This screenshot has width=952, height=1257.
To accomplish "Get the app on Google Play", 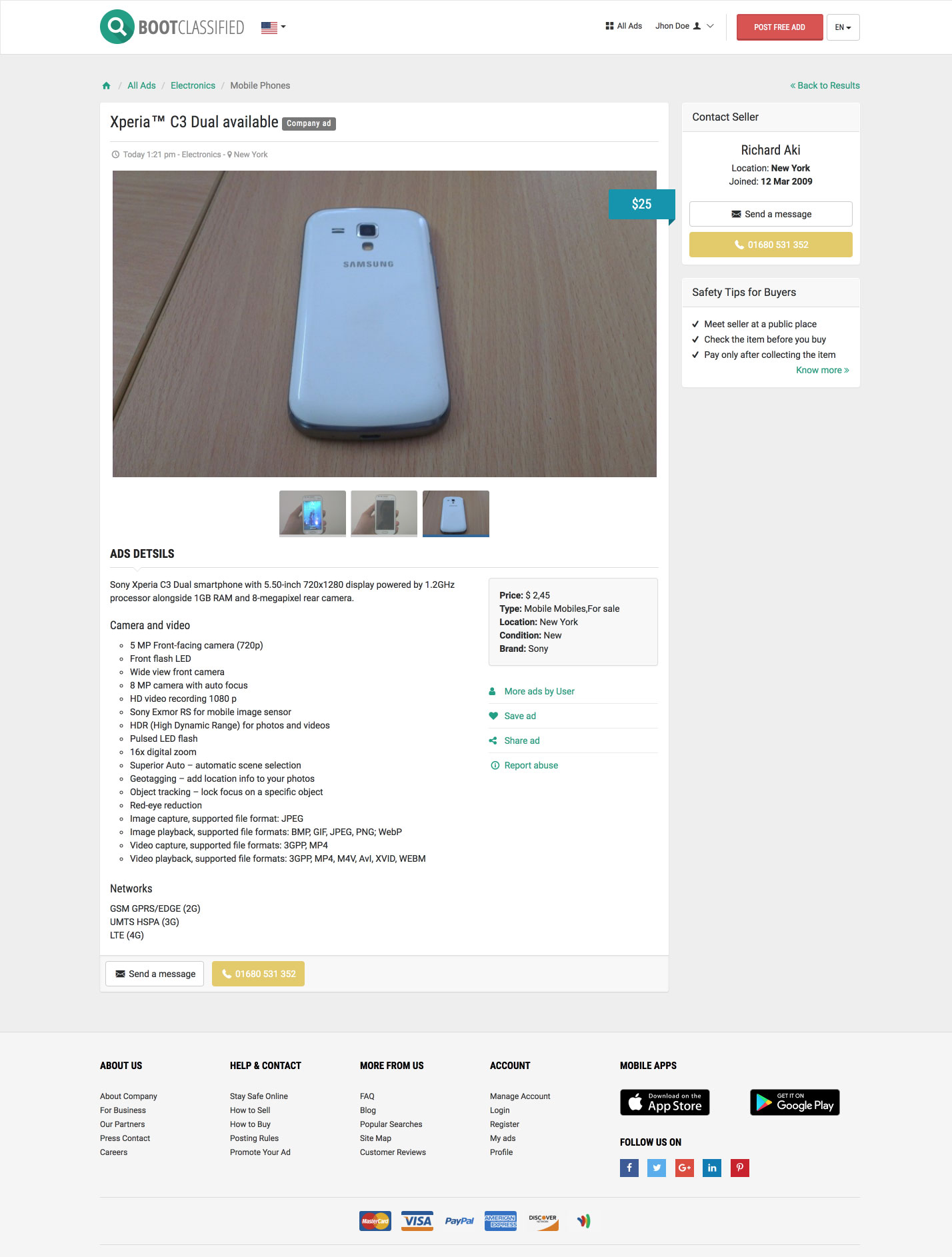I will 795,1102.
